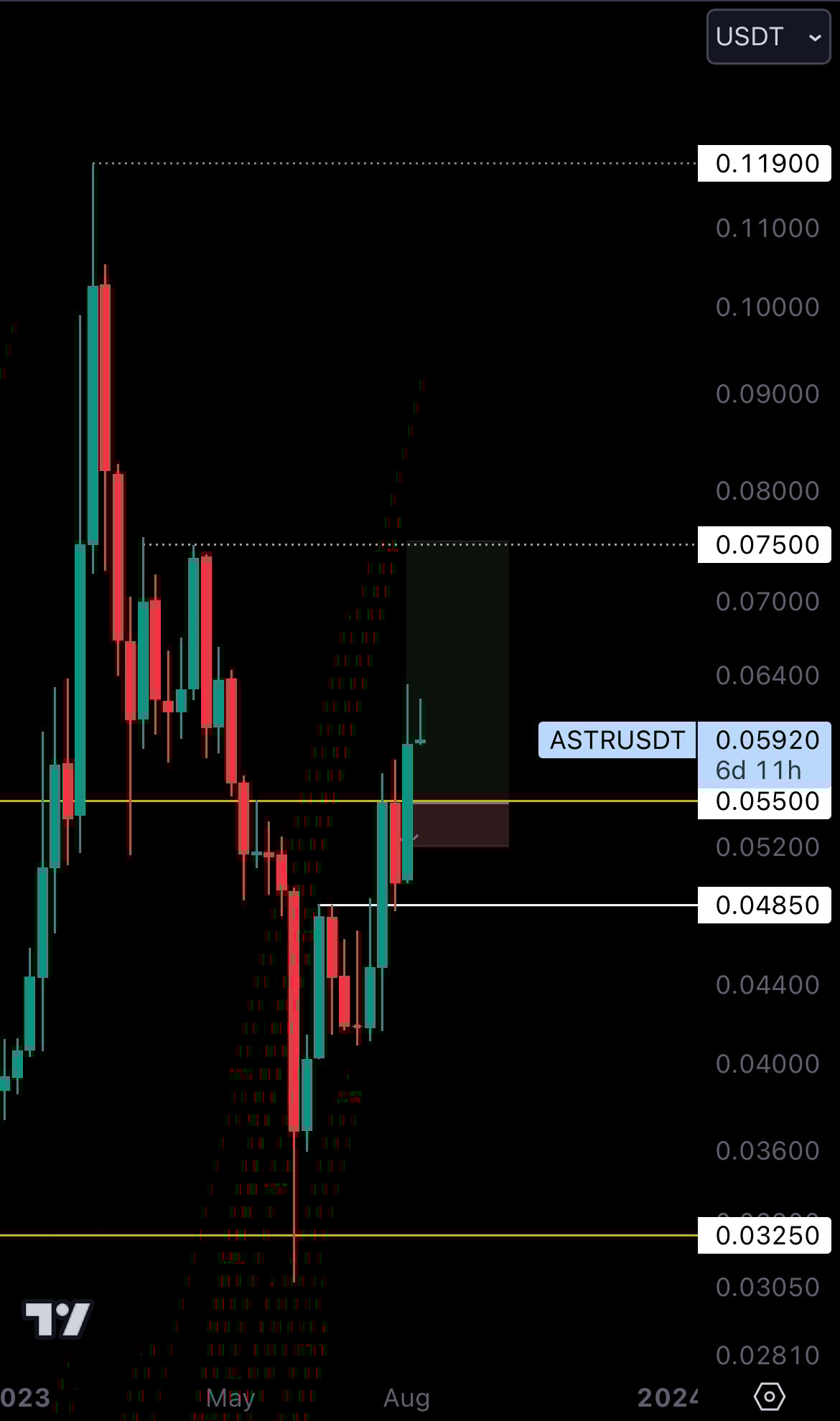Open the USDT currency dropdown

tap(768, 37)
